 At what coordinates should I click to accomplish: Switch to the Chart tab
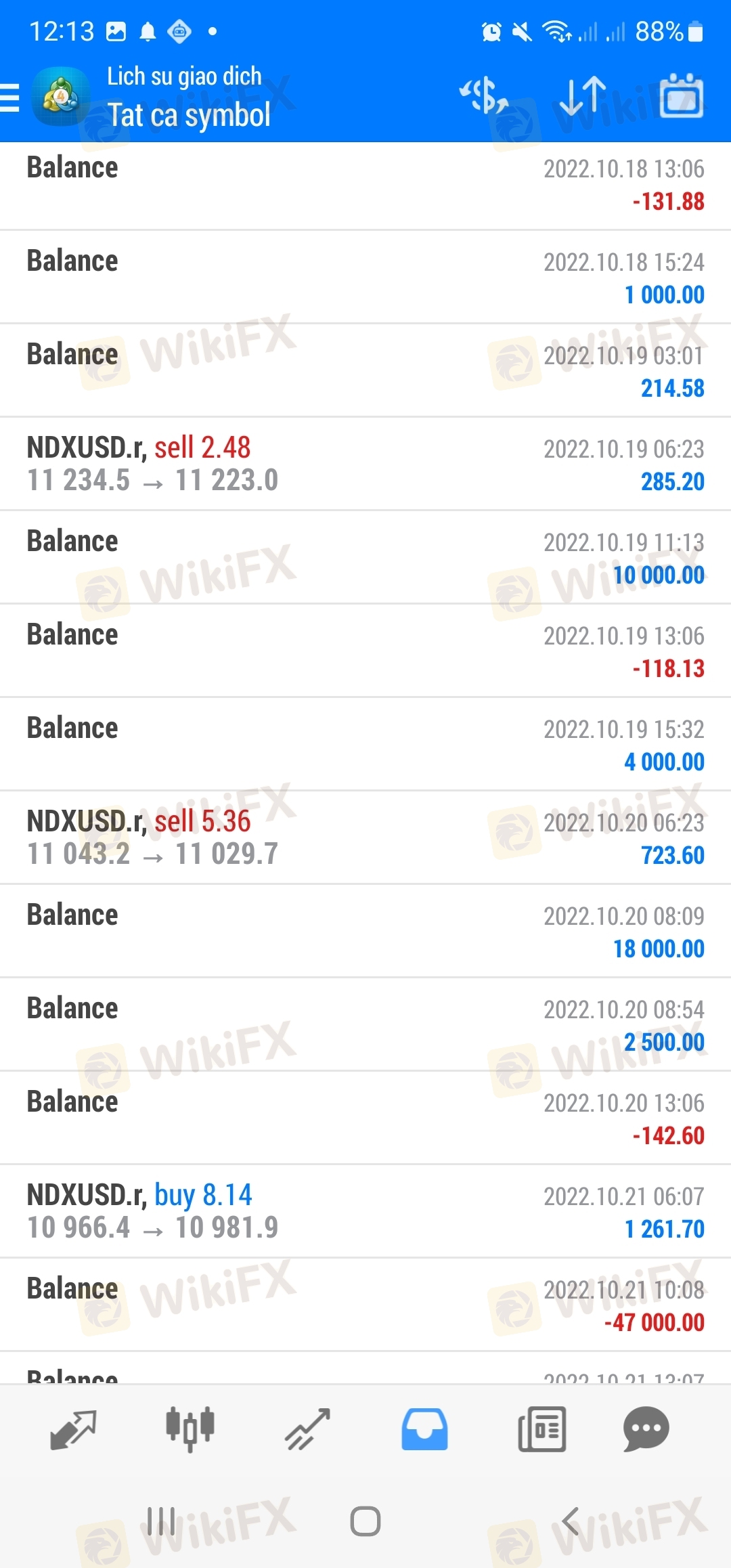190,1430
